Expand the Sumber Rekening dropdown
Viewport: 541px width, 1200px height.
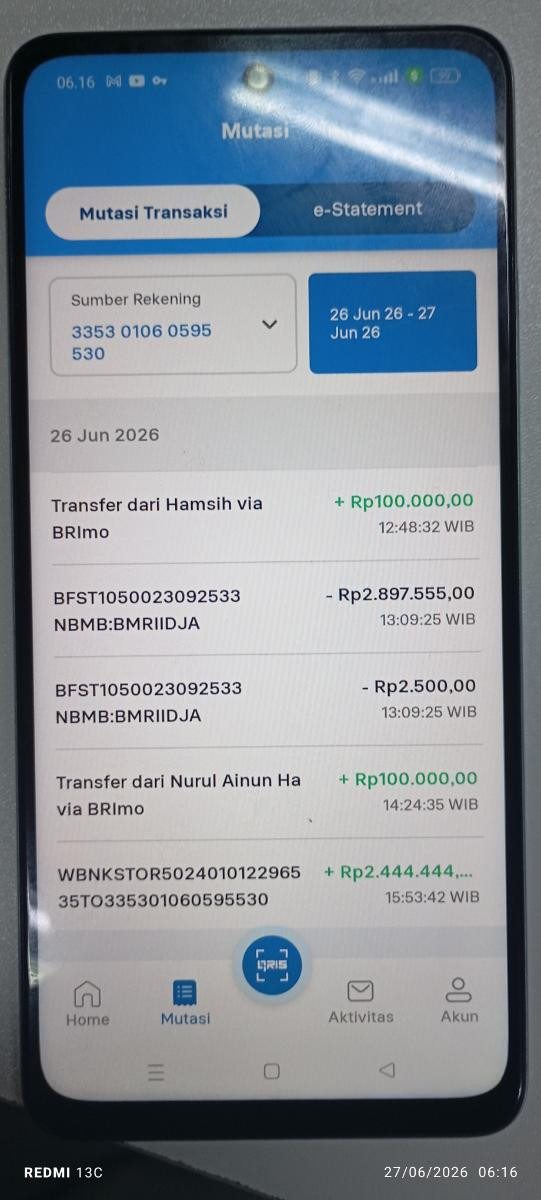pos(173,325)
